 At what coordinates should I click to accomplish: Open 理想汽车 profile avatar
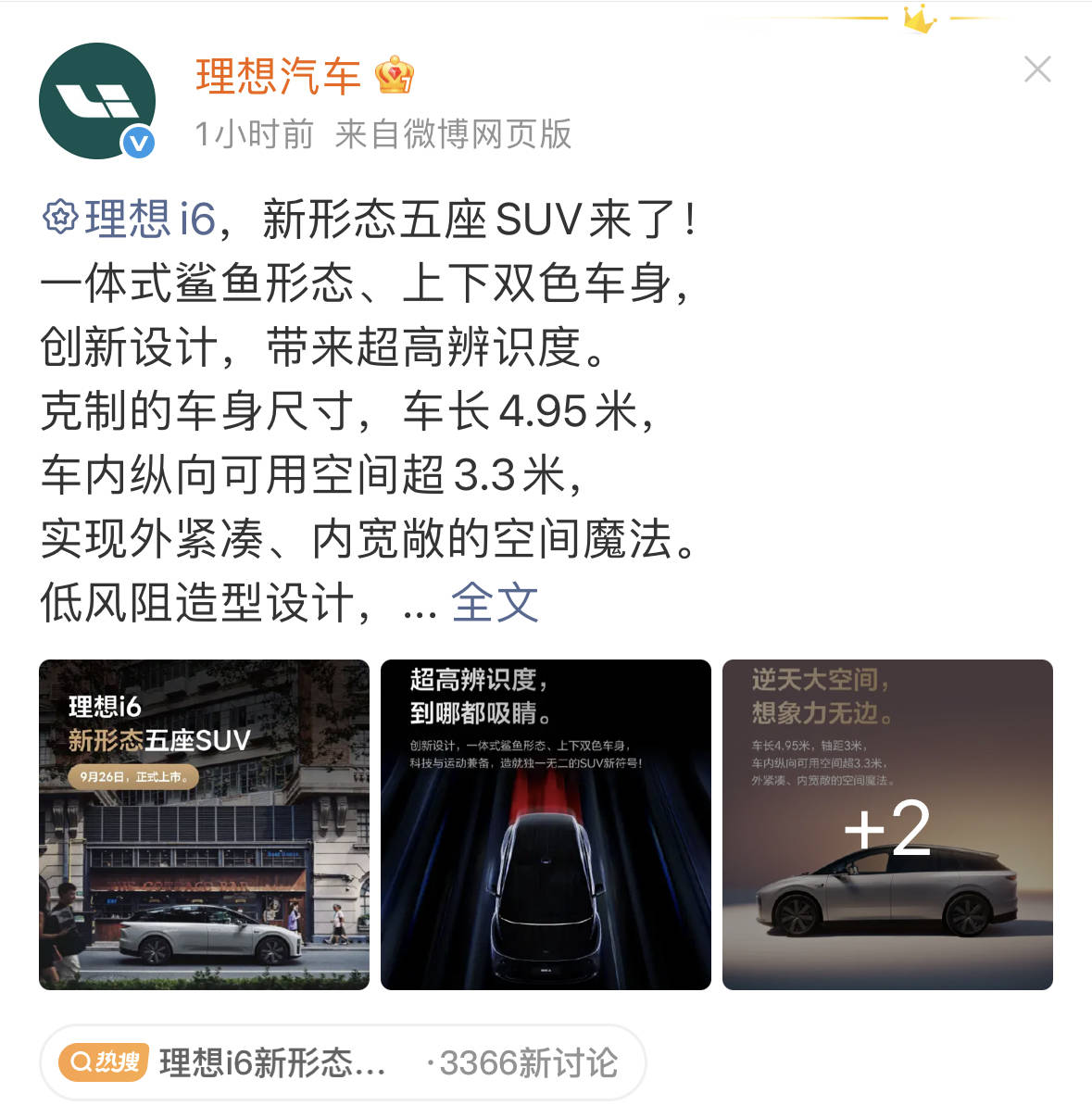(x=97, y=101)
